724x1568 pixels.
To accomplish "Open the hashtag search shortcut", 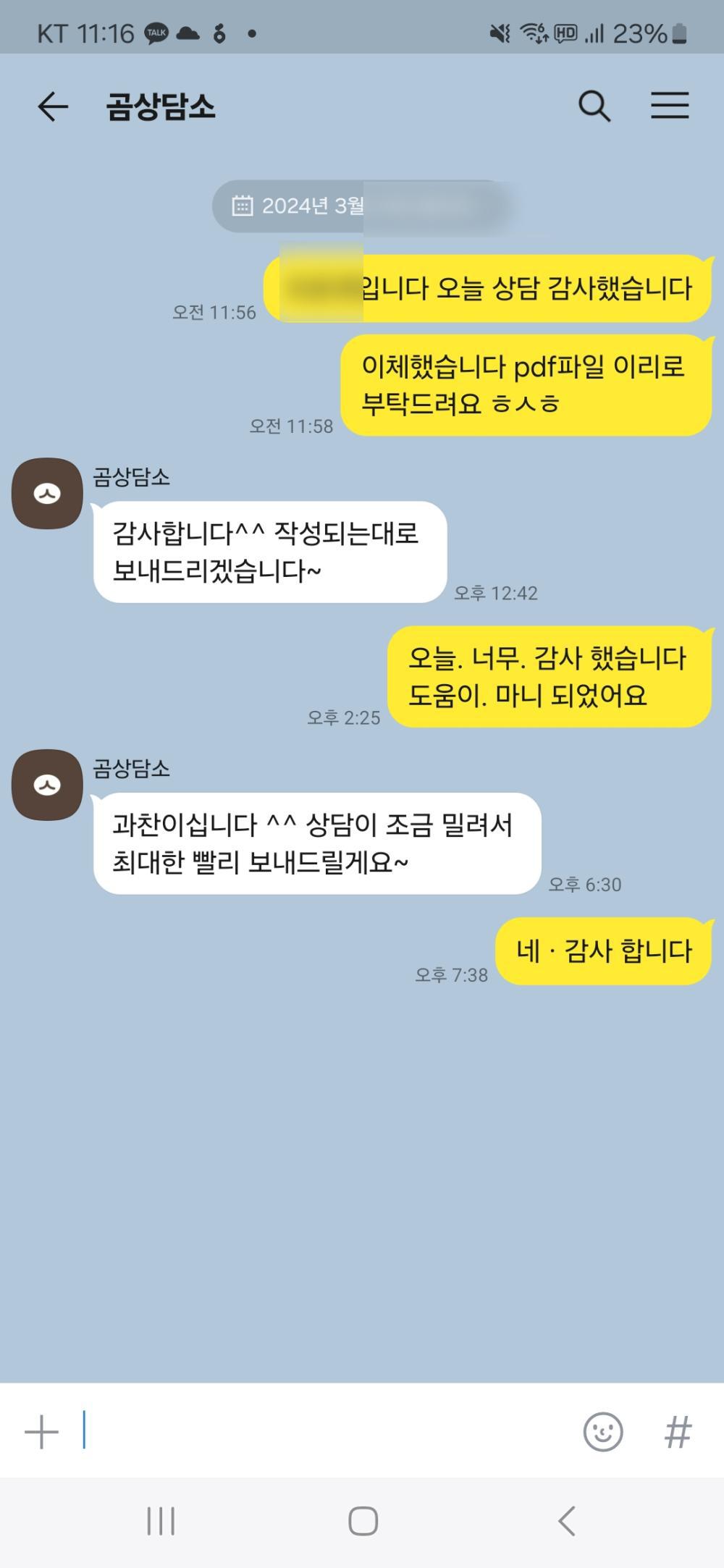I will coord(678,1432).
